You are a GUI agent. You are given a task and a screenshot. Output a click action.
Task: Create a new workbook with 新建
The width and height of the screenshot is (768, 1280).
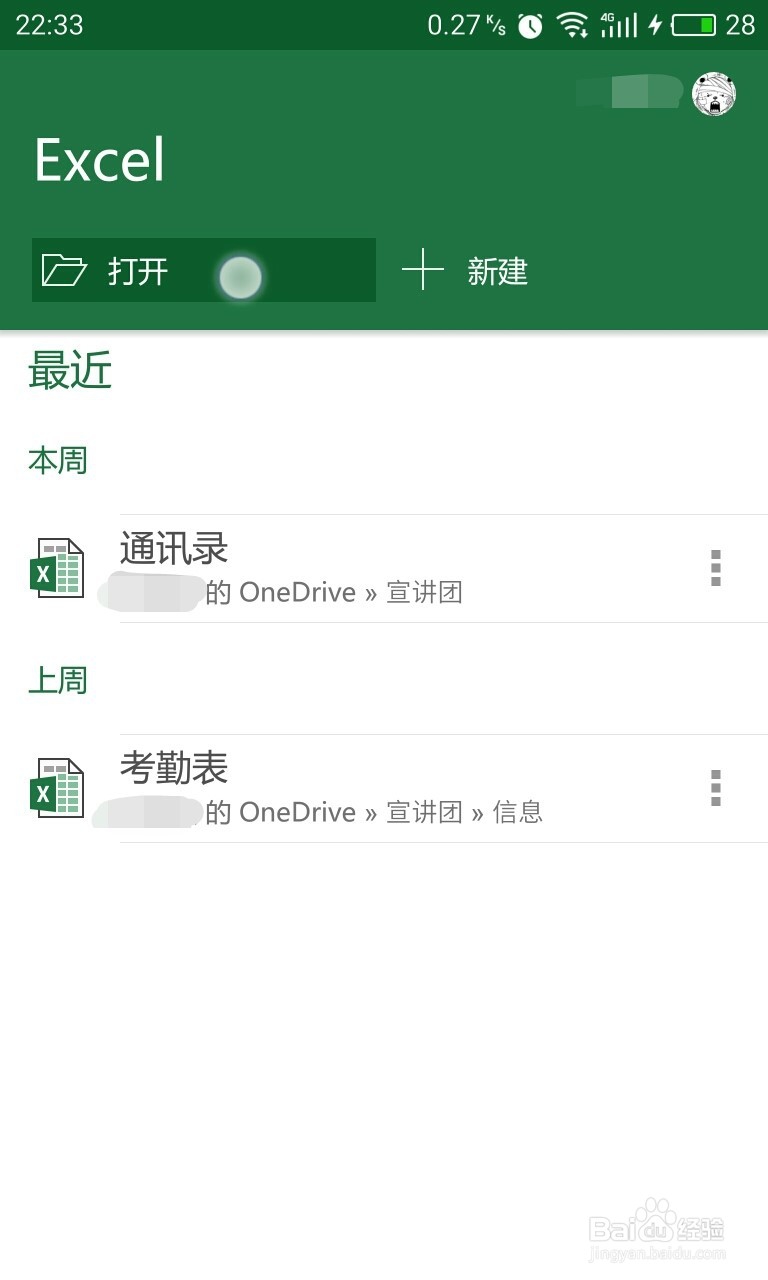[465, 271]
